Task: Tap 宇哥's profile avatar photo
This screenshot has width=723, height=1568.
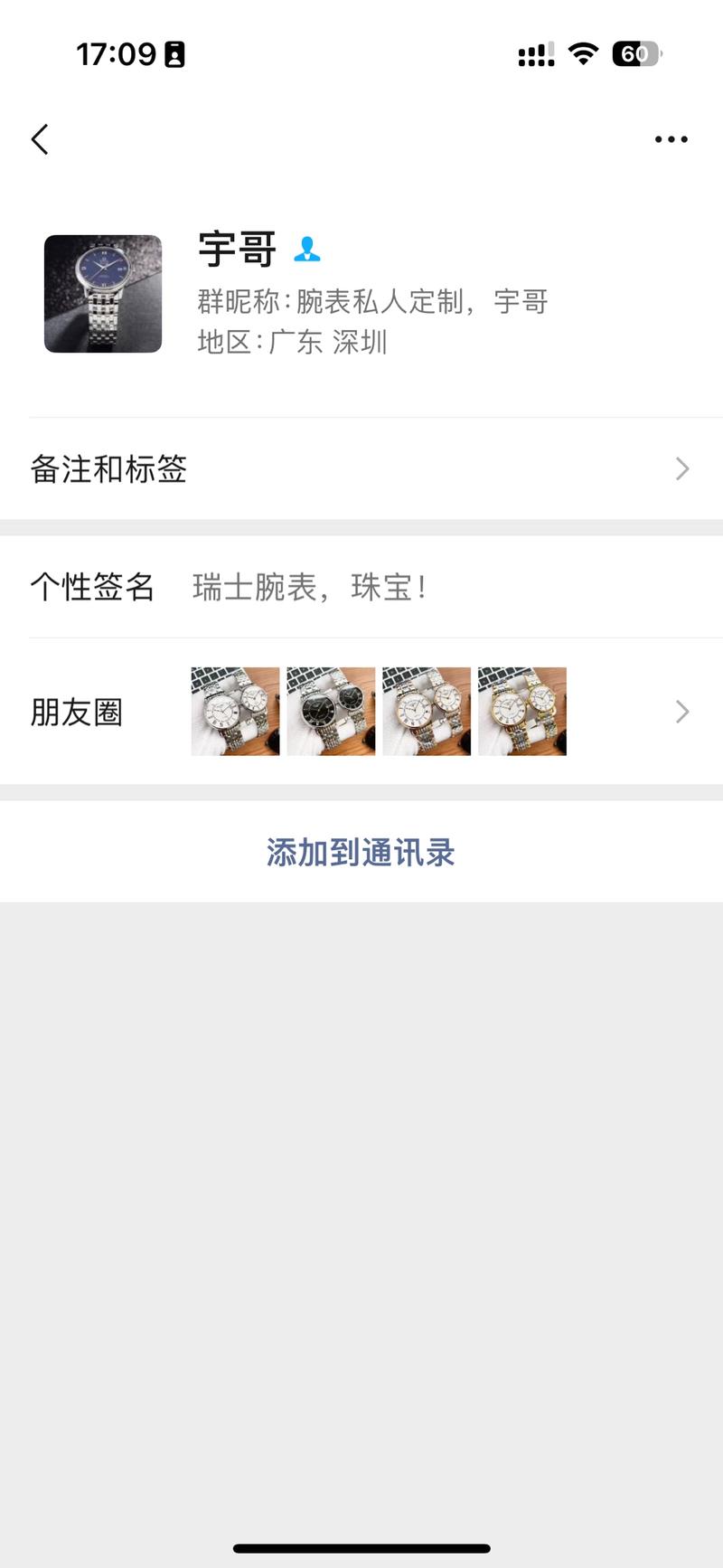Action: click(x=102, y=293)
